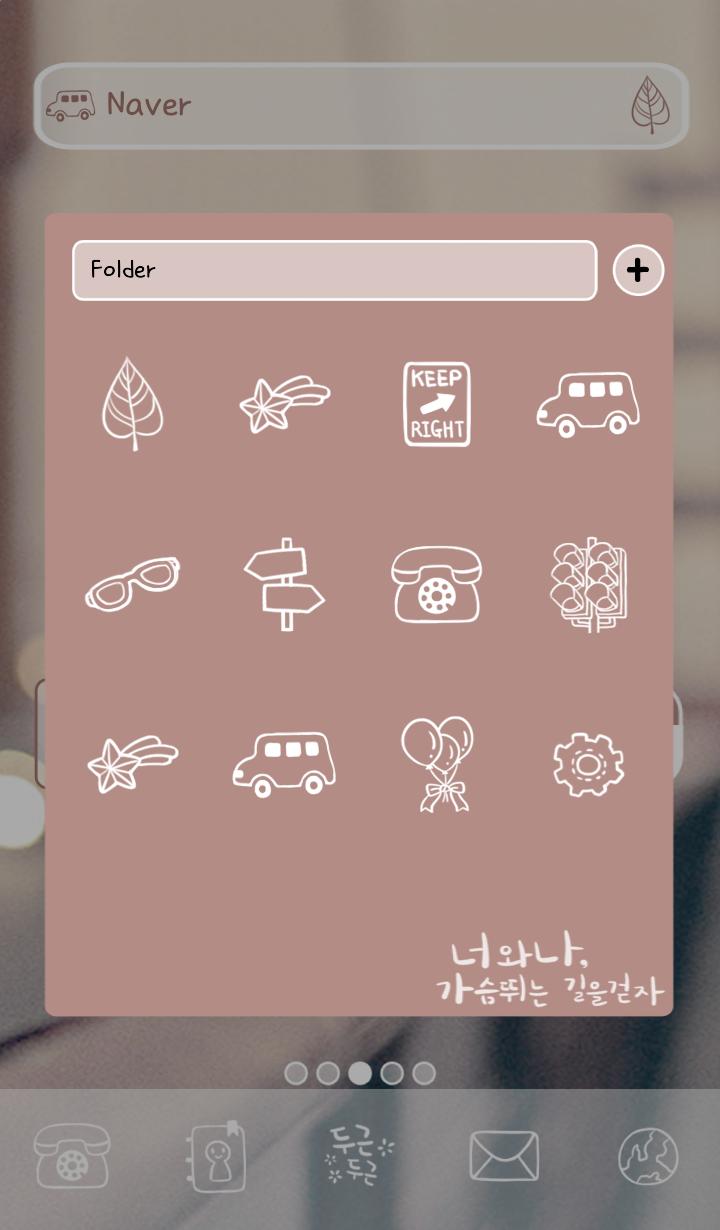Open the Keep Right sign app
The image size is (720, 1230).
[x=436, y=404]
